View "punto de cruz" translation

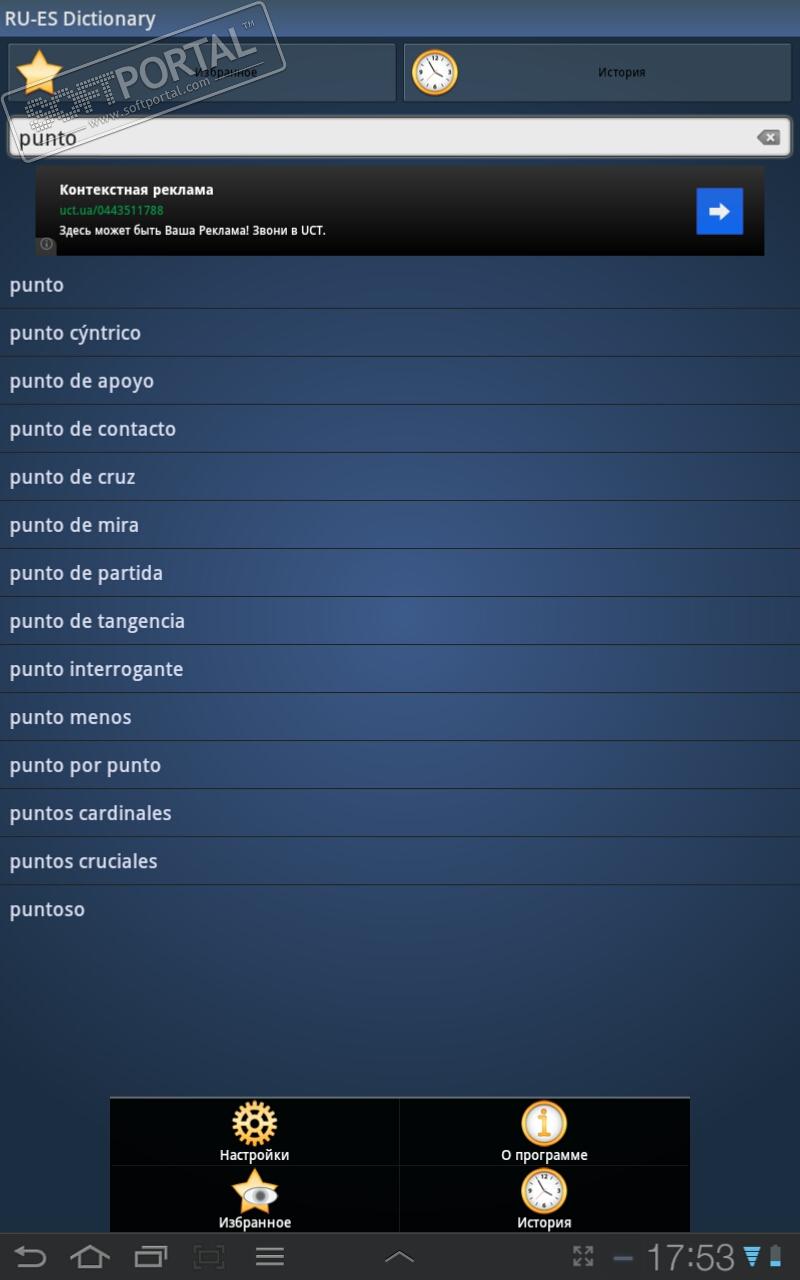pyautogui.click(x=400, y=477)
